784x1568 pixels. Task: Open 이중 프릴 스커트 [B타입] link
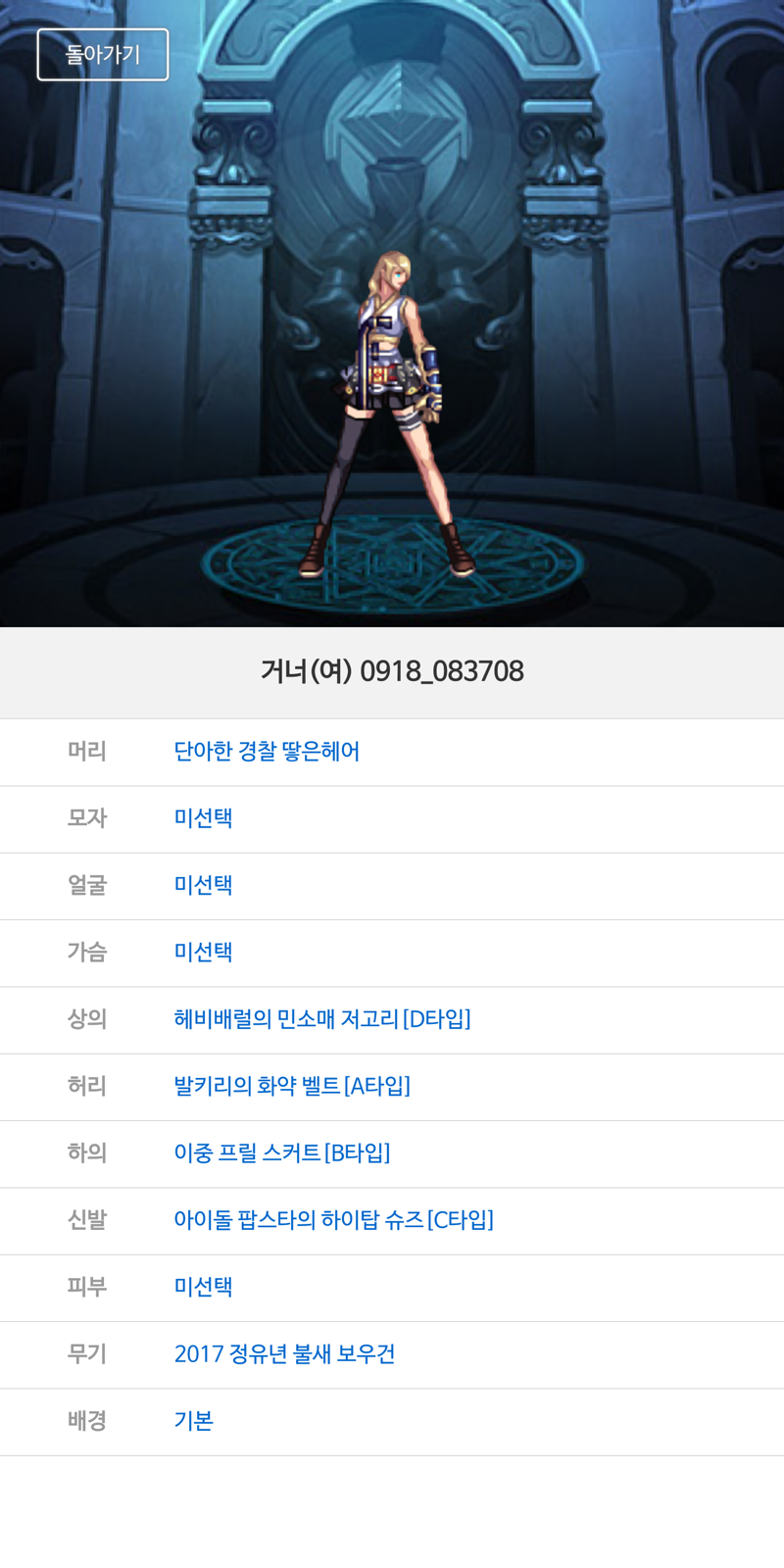[x=281, y=1152]
